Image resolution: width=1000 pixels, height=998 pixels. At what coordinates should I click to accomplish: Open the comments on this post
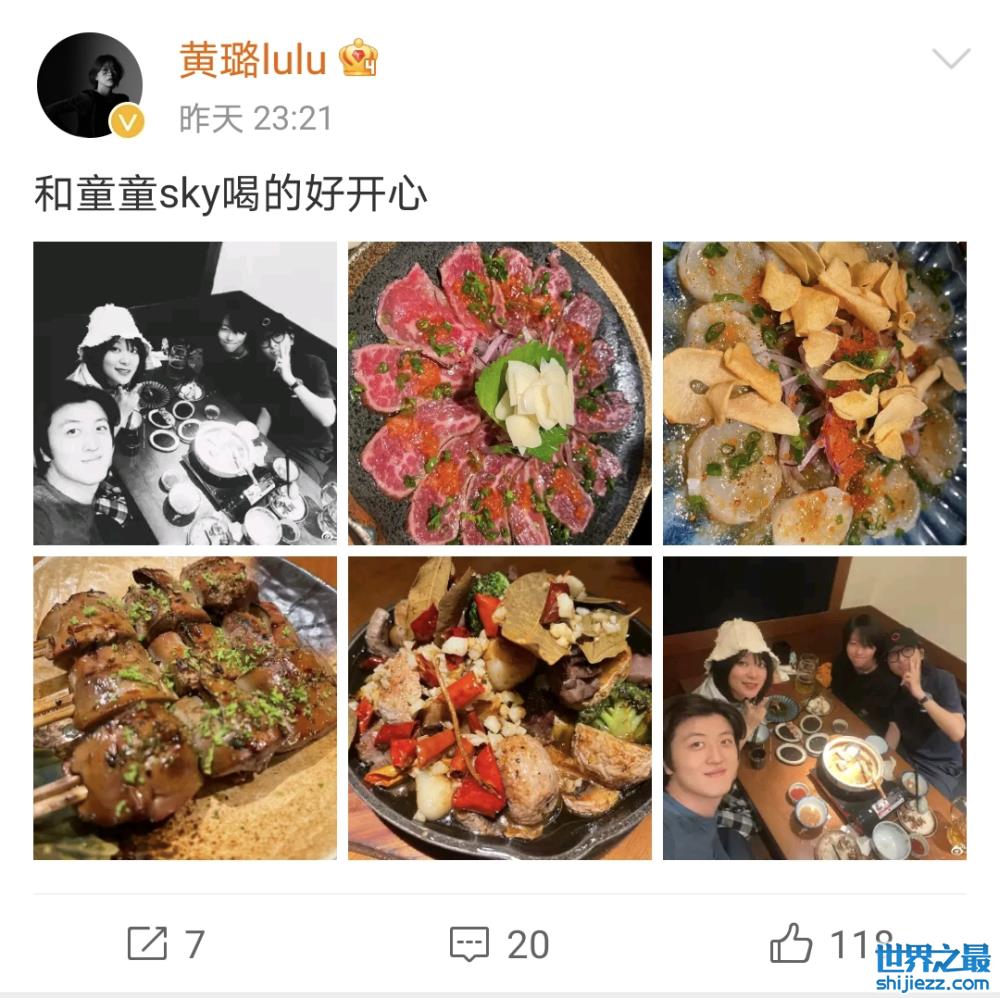(498, 943)
